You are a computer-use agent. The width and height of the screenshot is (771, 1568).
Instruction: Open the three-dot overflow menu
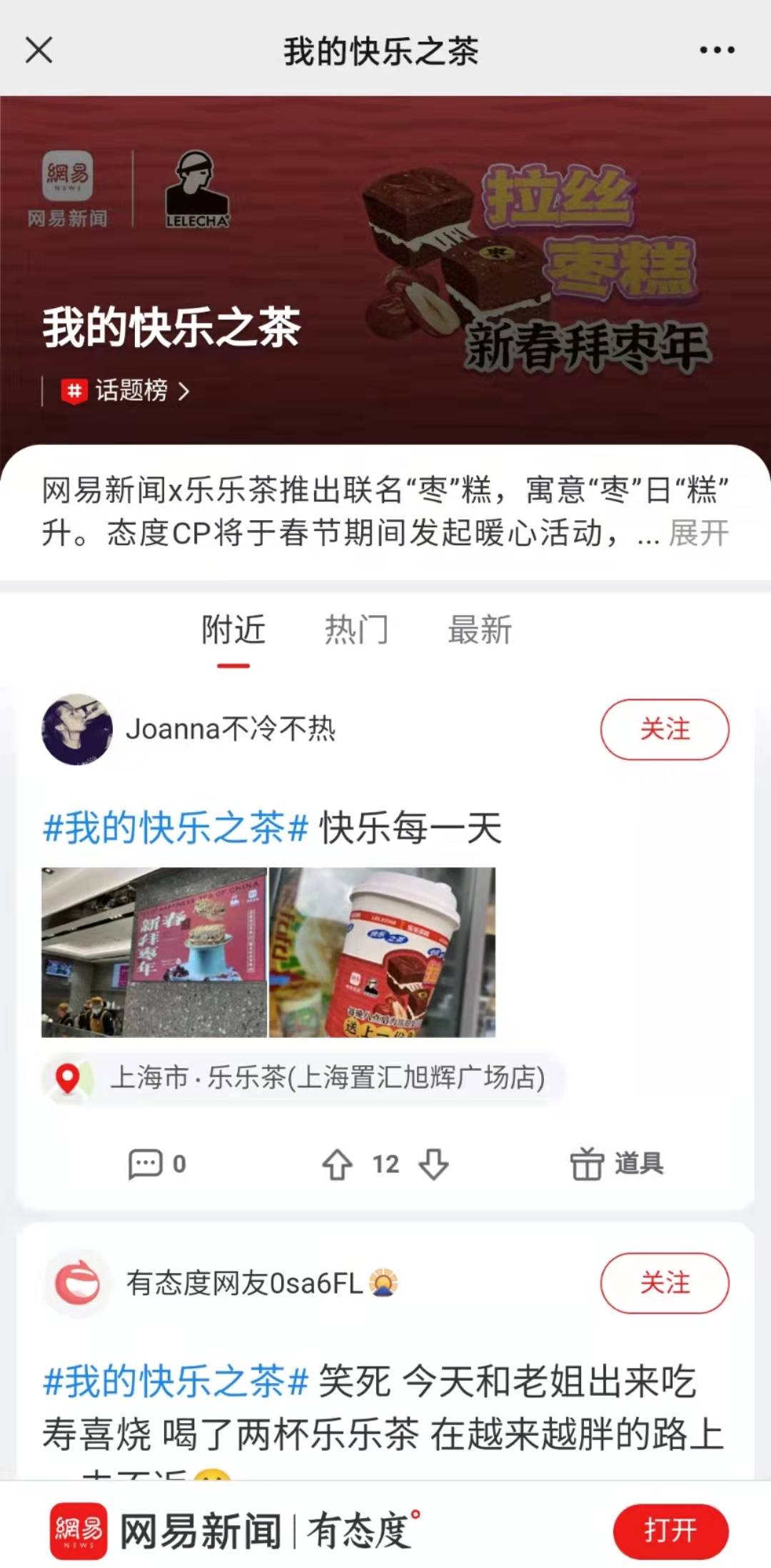pos(716,50)
